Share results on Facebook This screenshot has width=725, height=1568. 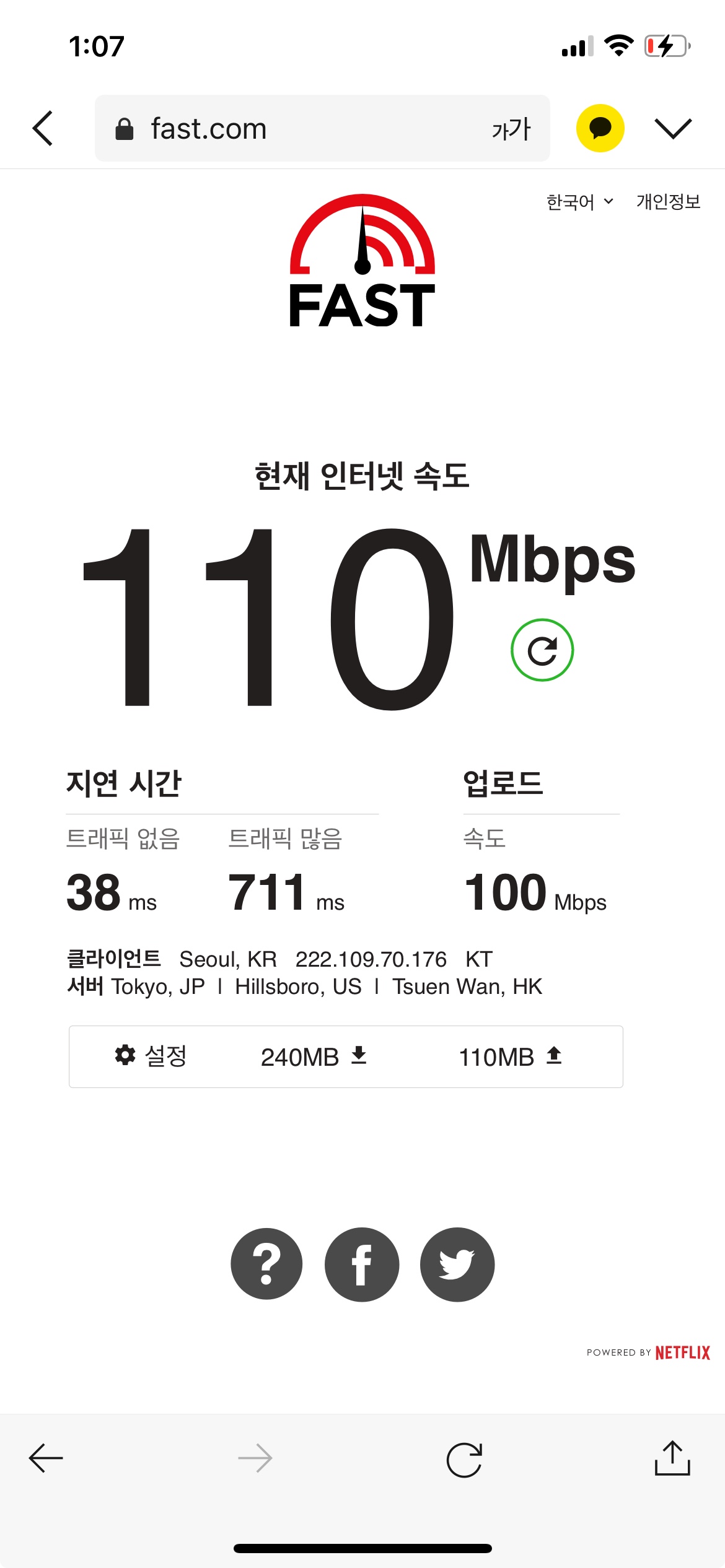coord(362,1264)
